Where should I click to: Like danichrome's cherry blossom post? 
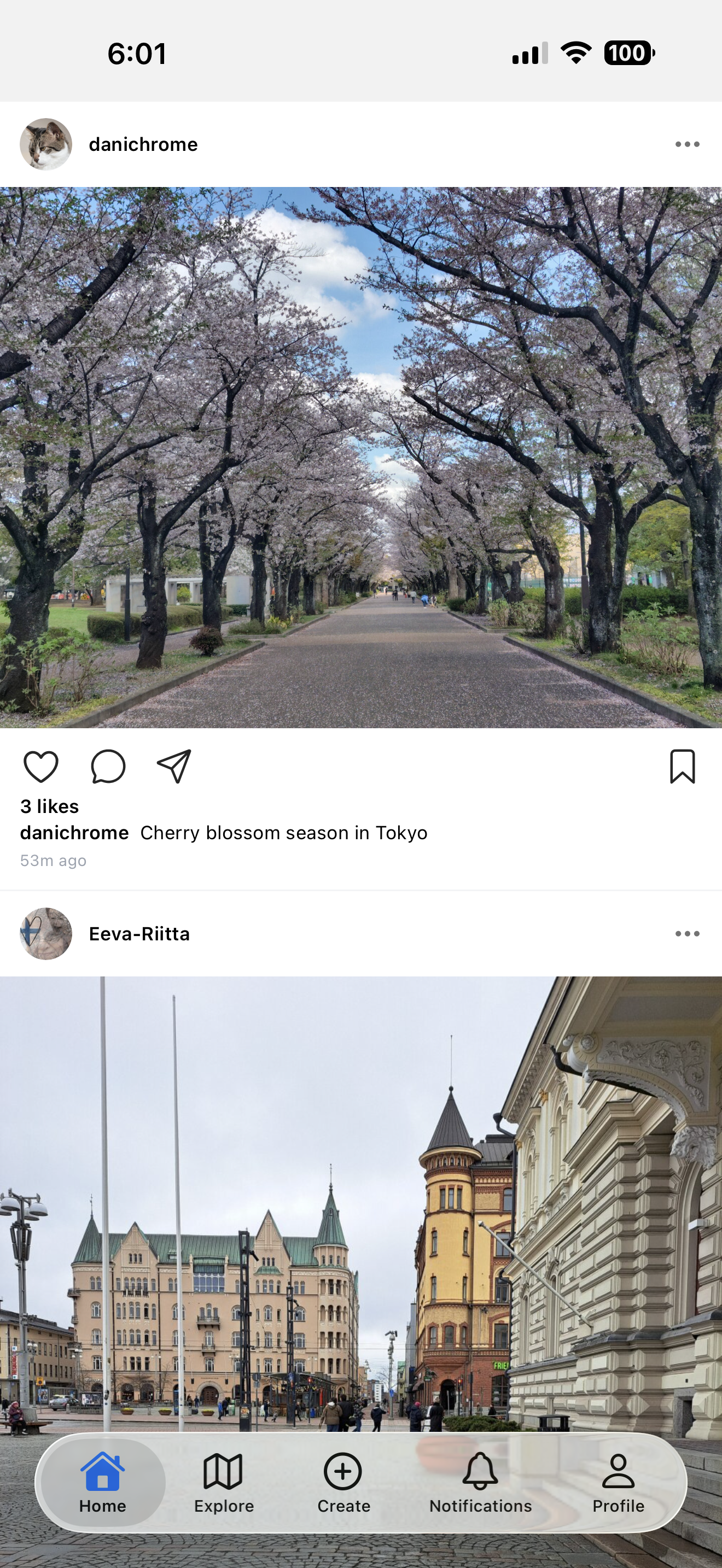pos(41,767)
